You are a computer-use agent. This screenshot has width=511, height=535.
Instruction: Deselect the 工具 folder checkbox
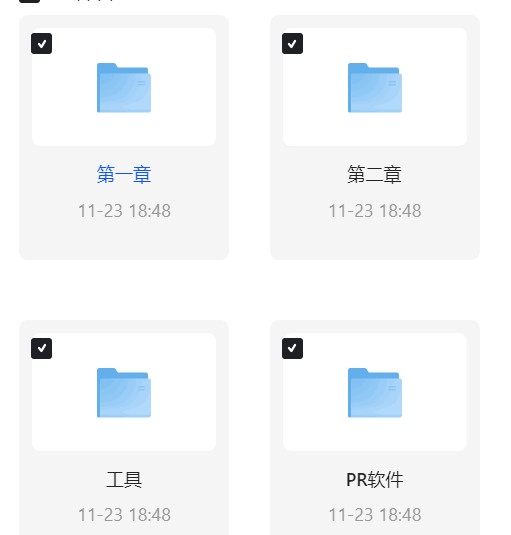point(41,348)
